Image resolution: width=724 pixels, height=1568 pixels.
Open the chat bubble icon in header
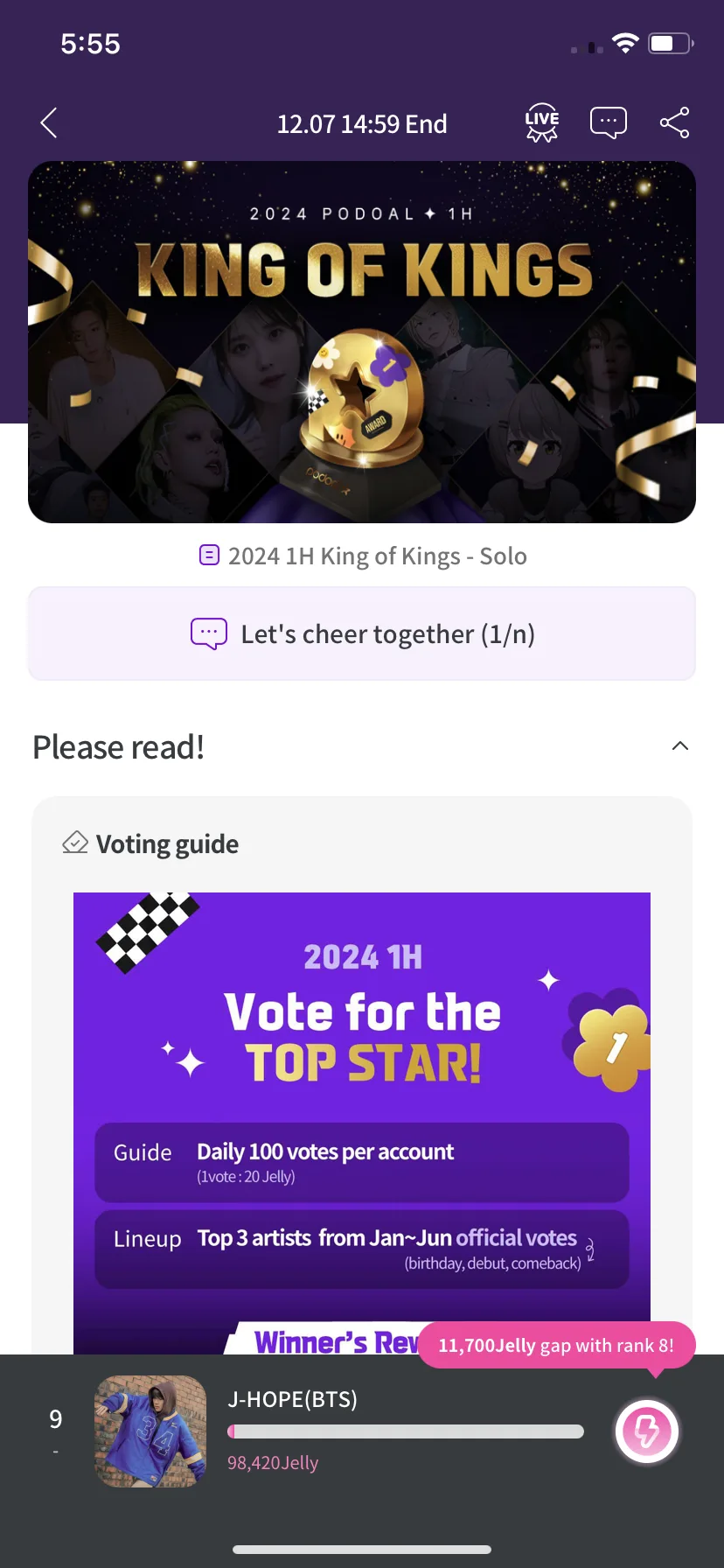[608, 123]
